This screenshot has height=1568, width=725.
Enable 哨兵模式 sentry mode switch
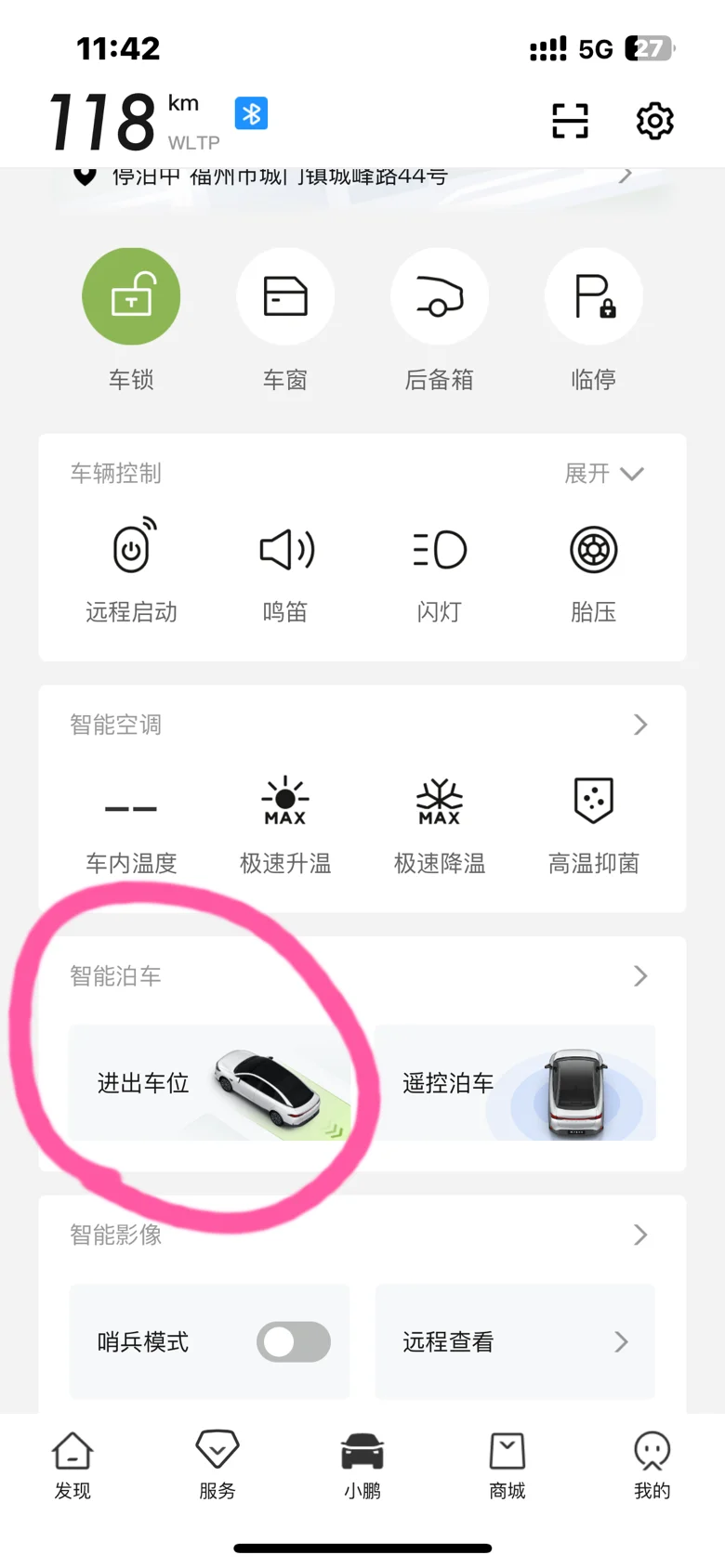(x=294, y=1341)
